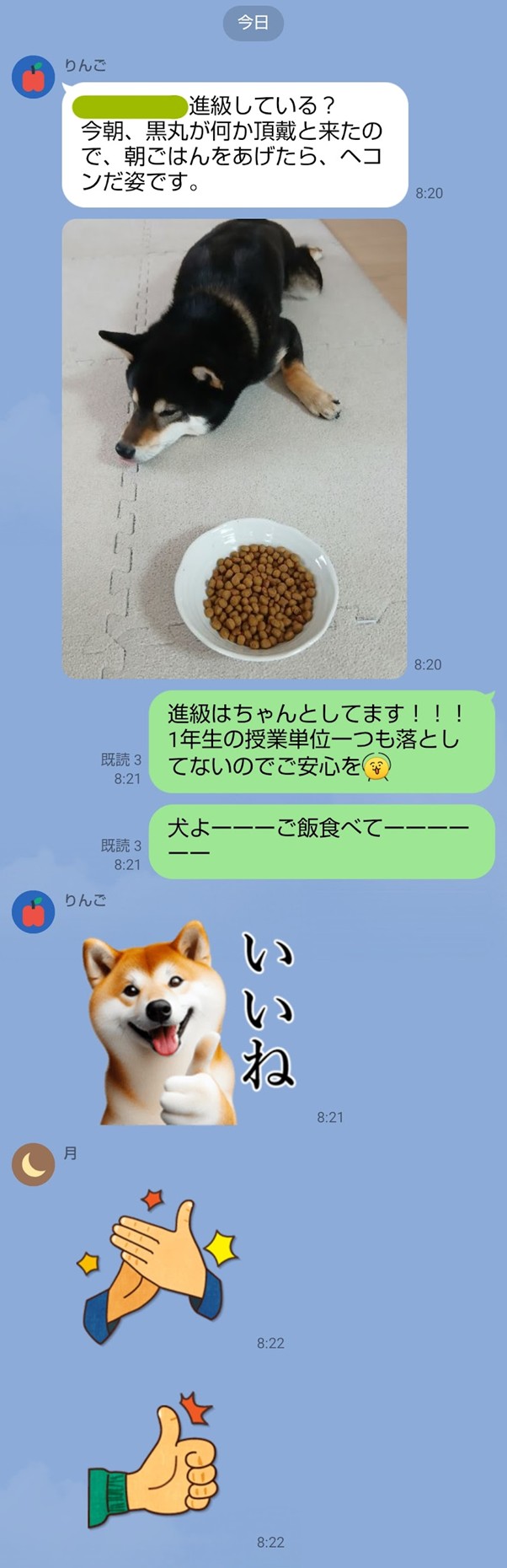
Task: Tap the green-sleeved thumbs-up sticker
Action: click(x=154, y=1463)
